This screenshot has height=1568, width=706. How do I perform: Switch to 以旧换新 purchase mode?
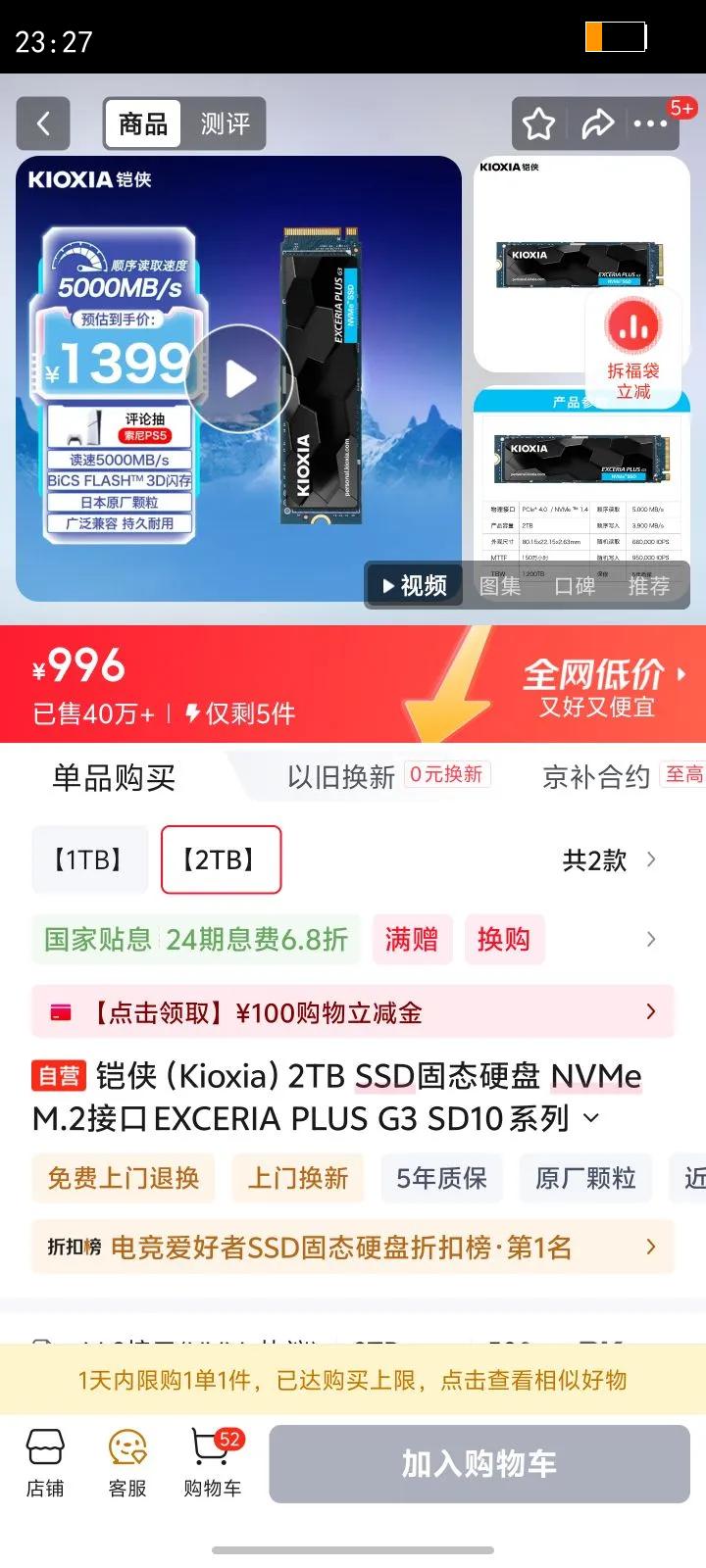tap(338, 776)
